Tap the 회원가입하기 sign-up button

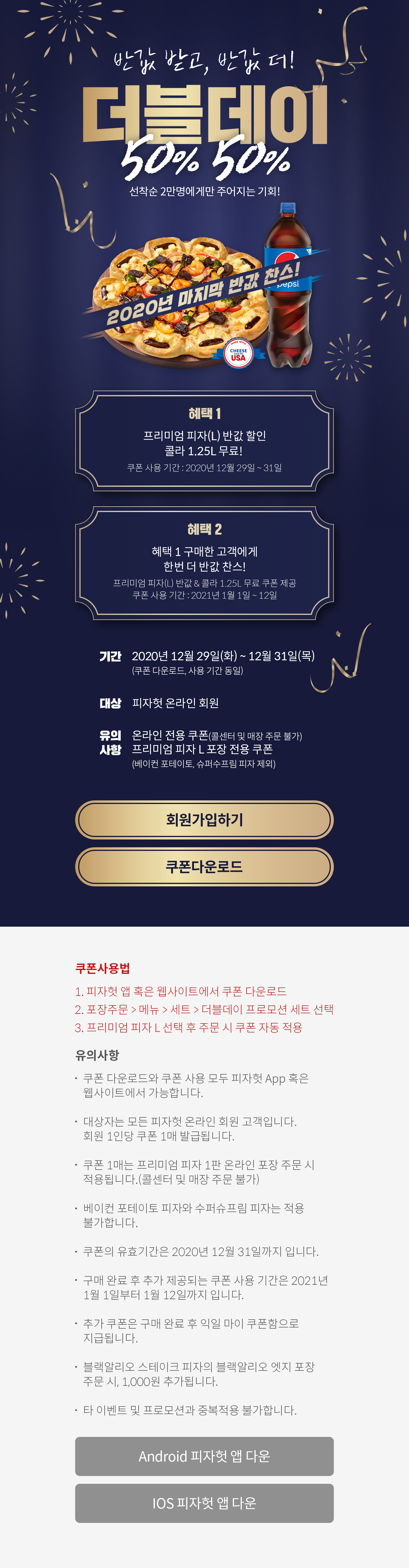click(x=204, y=819)
